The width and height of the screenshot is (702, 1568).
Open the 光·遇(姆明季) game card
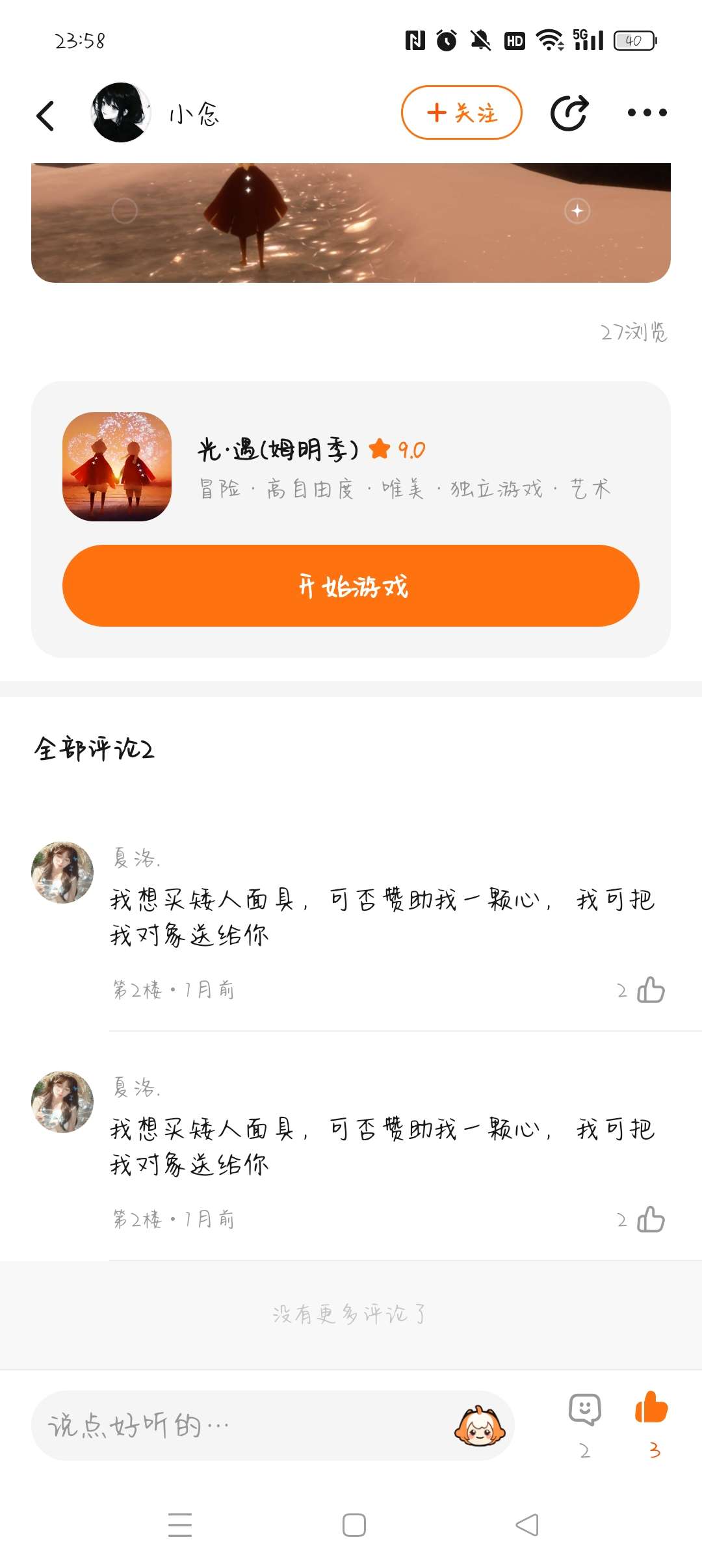click(351, 467)
